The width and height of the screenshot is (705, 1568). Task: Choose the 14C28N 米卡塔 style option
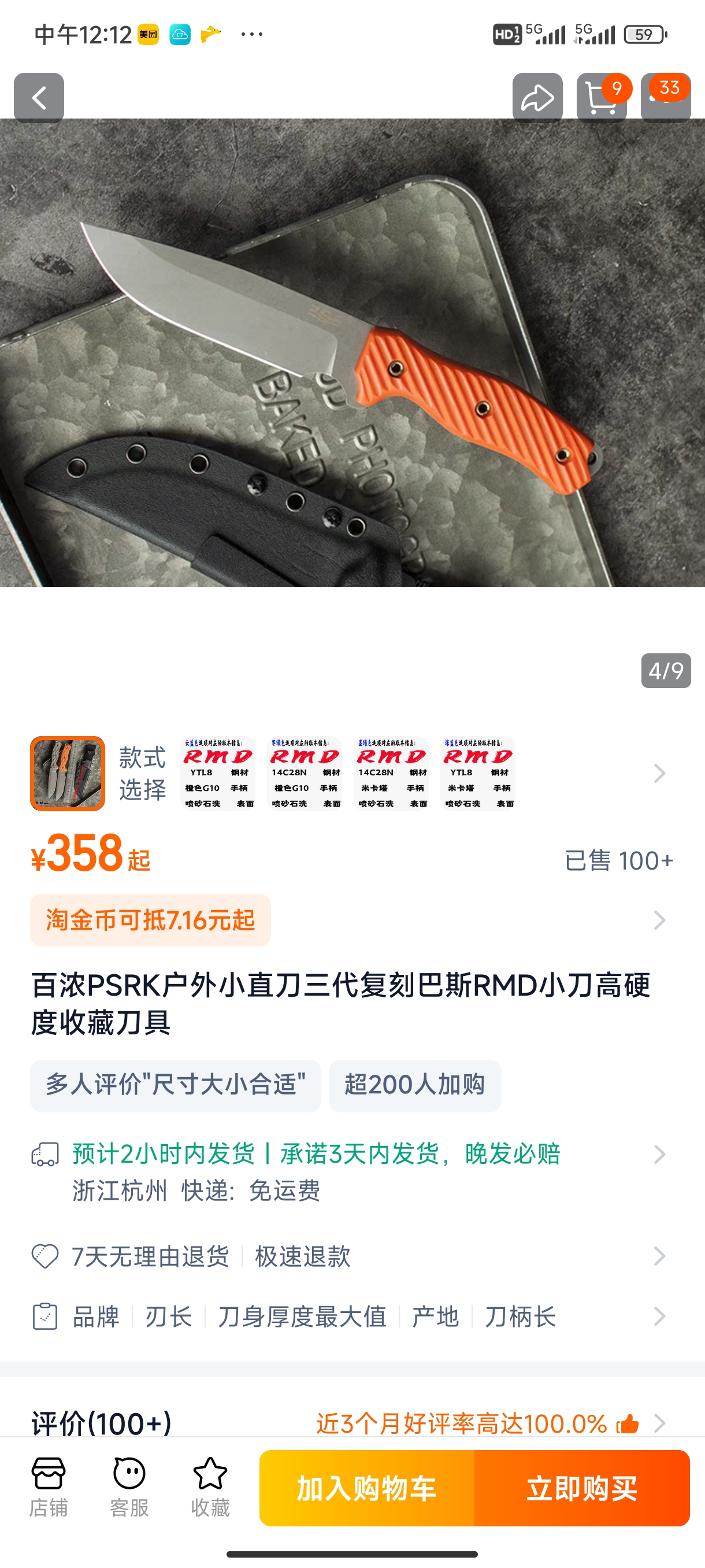391,773
